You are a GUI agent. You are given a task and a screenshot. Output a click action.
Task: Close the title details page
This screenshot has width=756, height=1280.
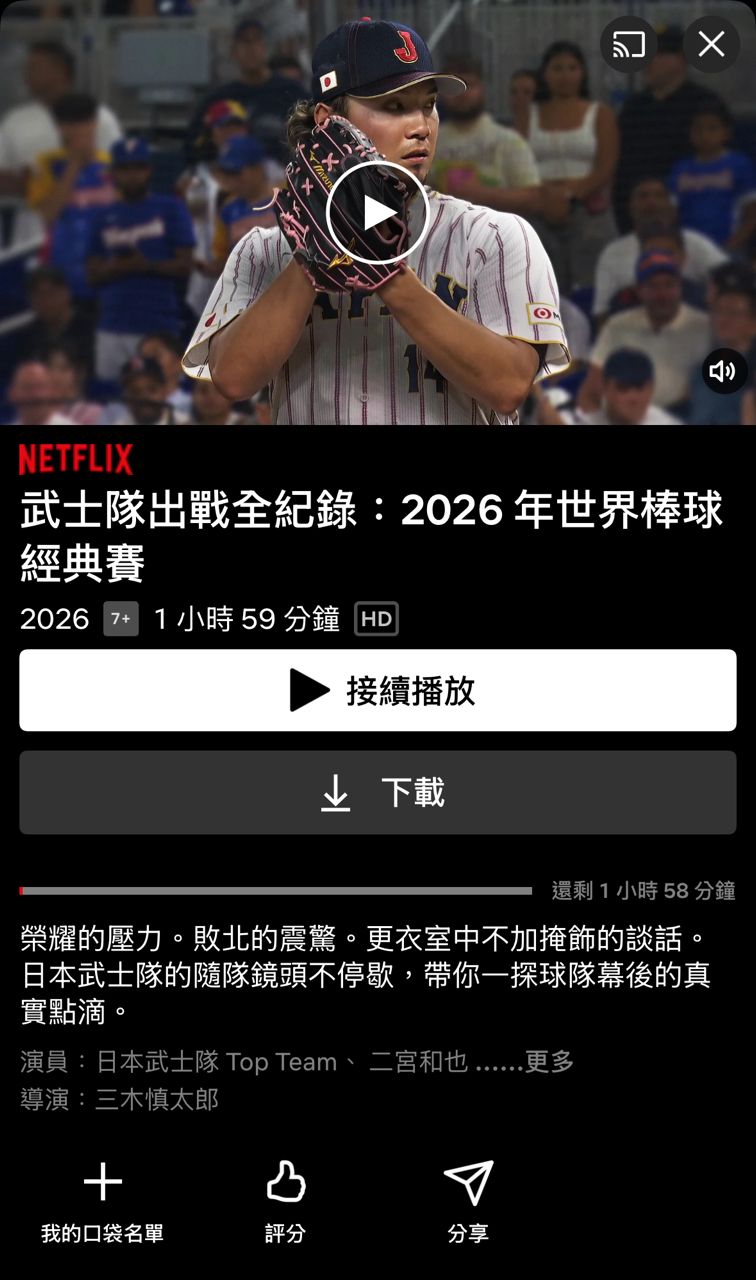click(711, 45)
